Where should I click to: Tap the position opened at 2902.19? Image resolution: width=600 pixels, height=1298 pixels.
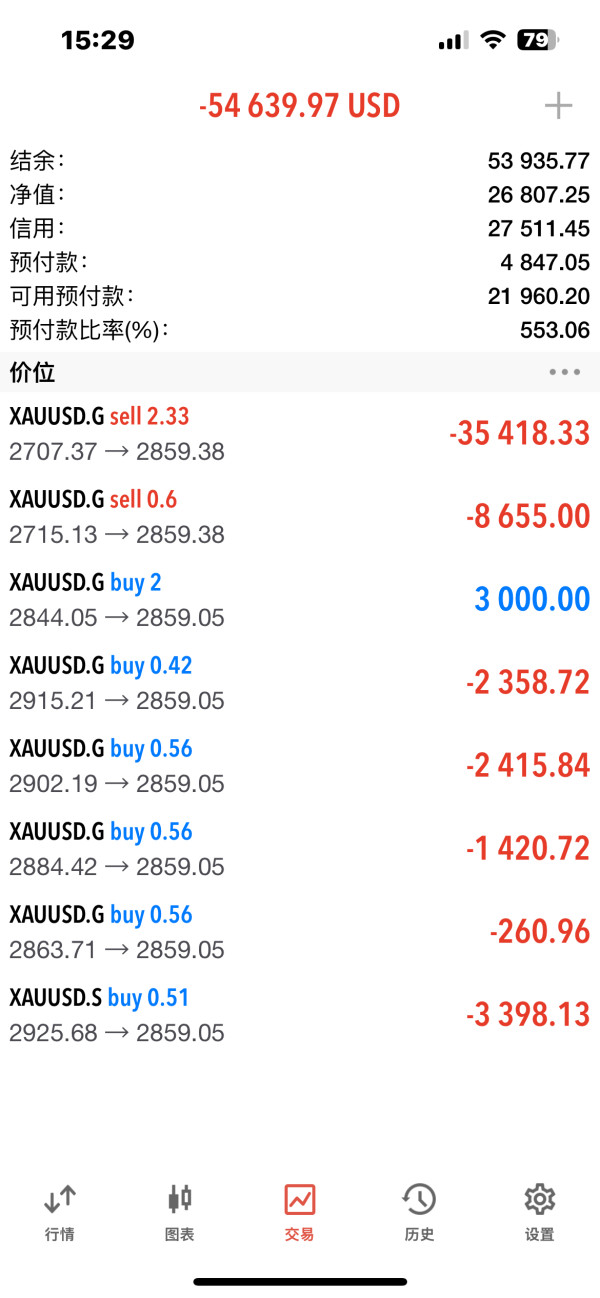[300, 766]
